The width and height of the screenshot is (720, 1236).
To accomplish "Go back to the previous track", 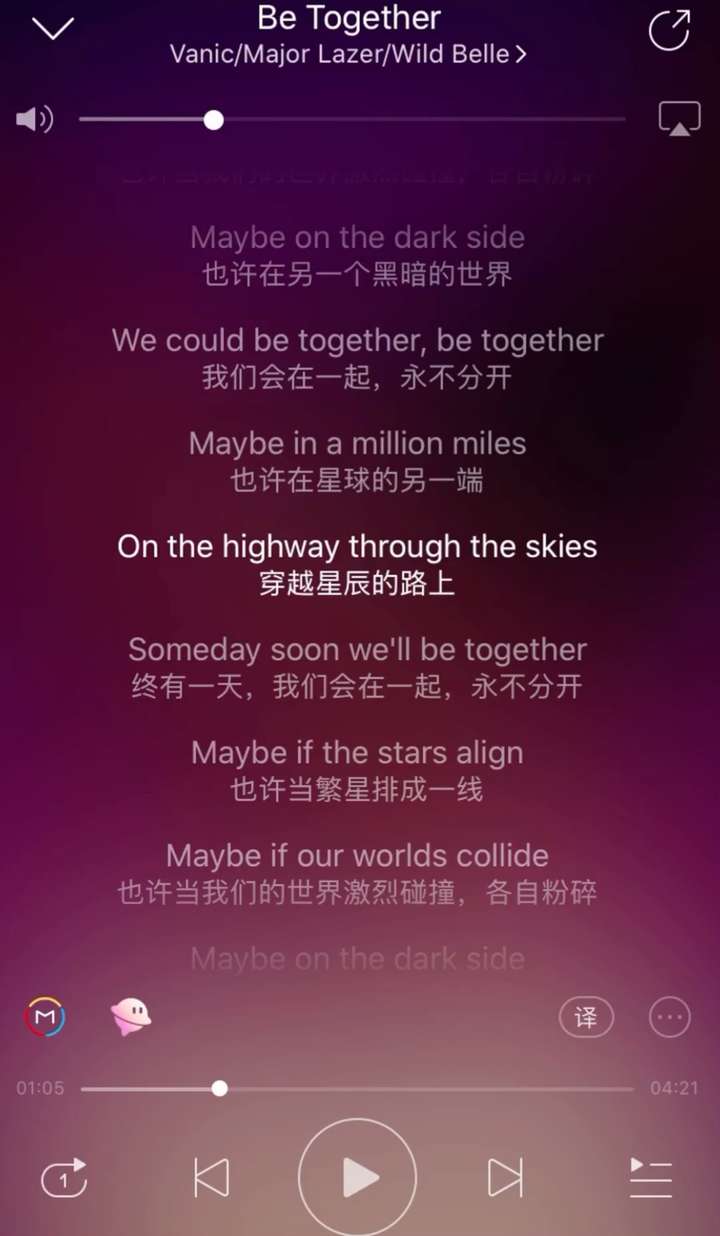I will tap(211, 1178).
